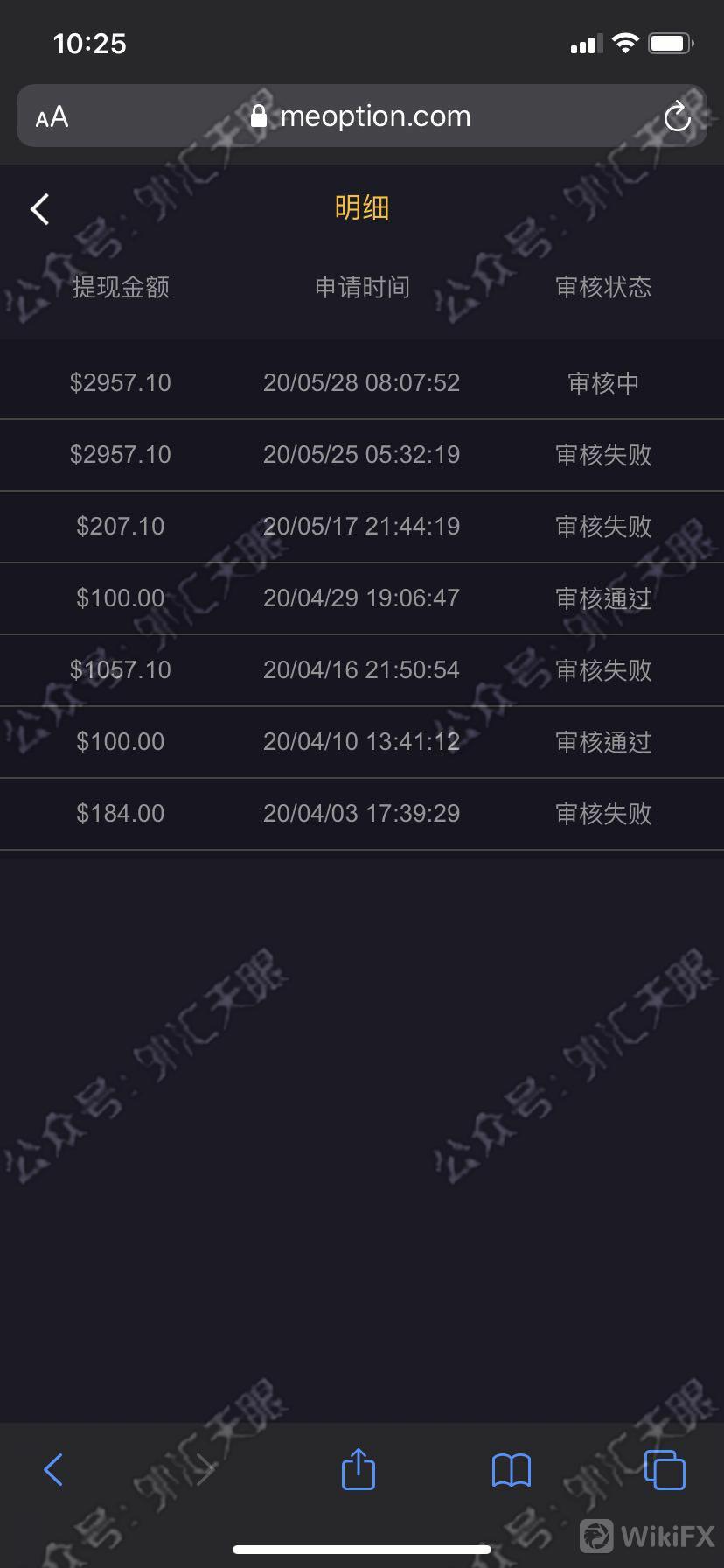Go back using the page's left chevron arrow
The height and width of the screenshot is (1568, 724).
(x=38, y=208)
